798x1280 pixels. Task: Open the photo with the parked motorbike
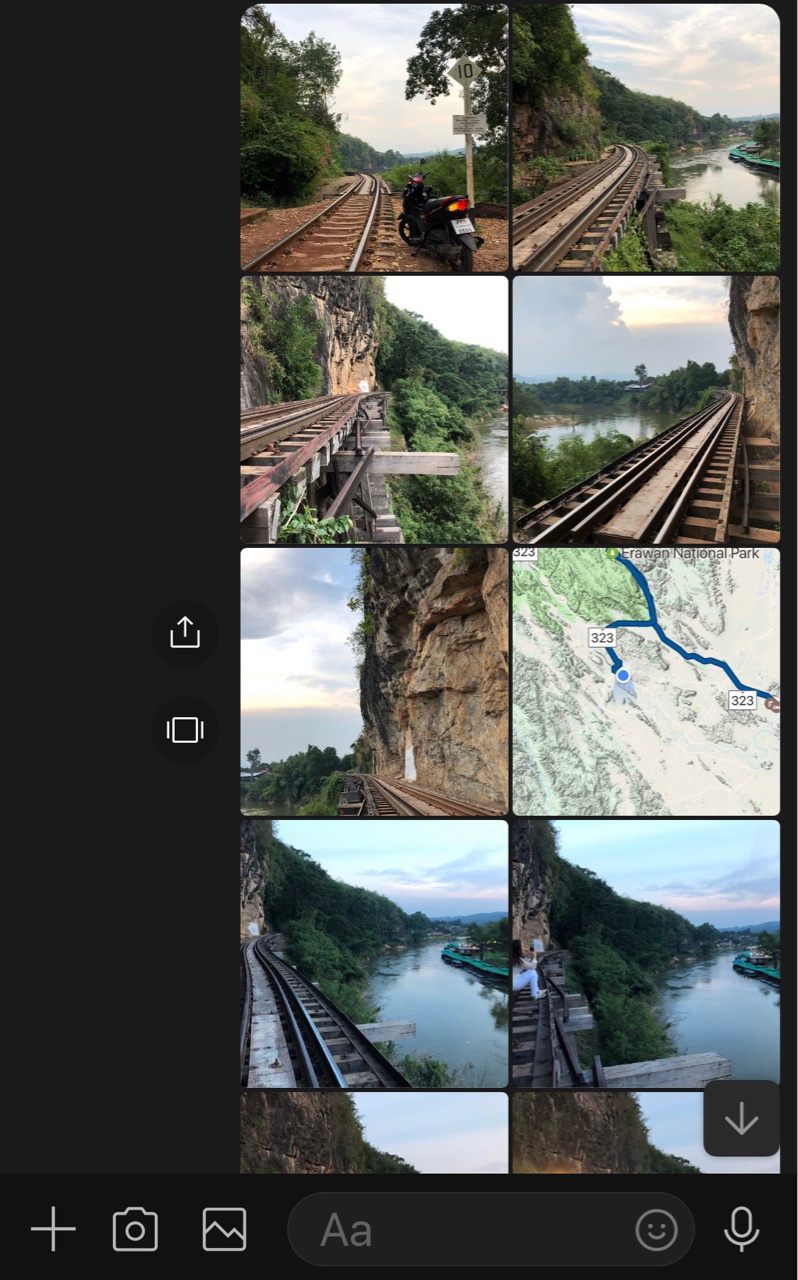[374, 138]
